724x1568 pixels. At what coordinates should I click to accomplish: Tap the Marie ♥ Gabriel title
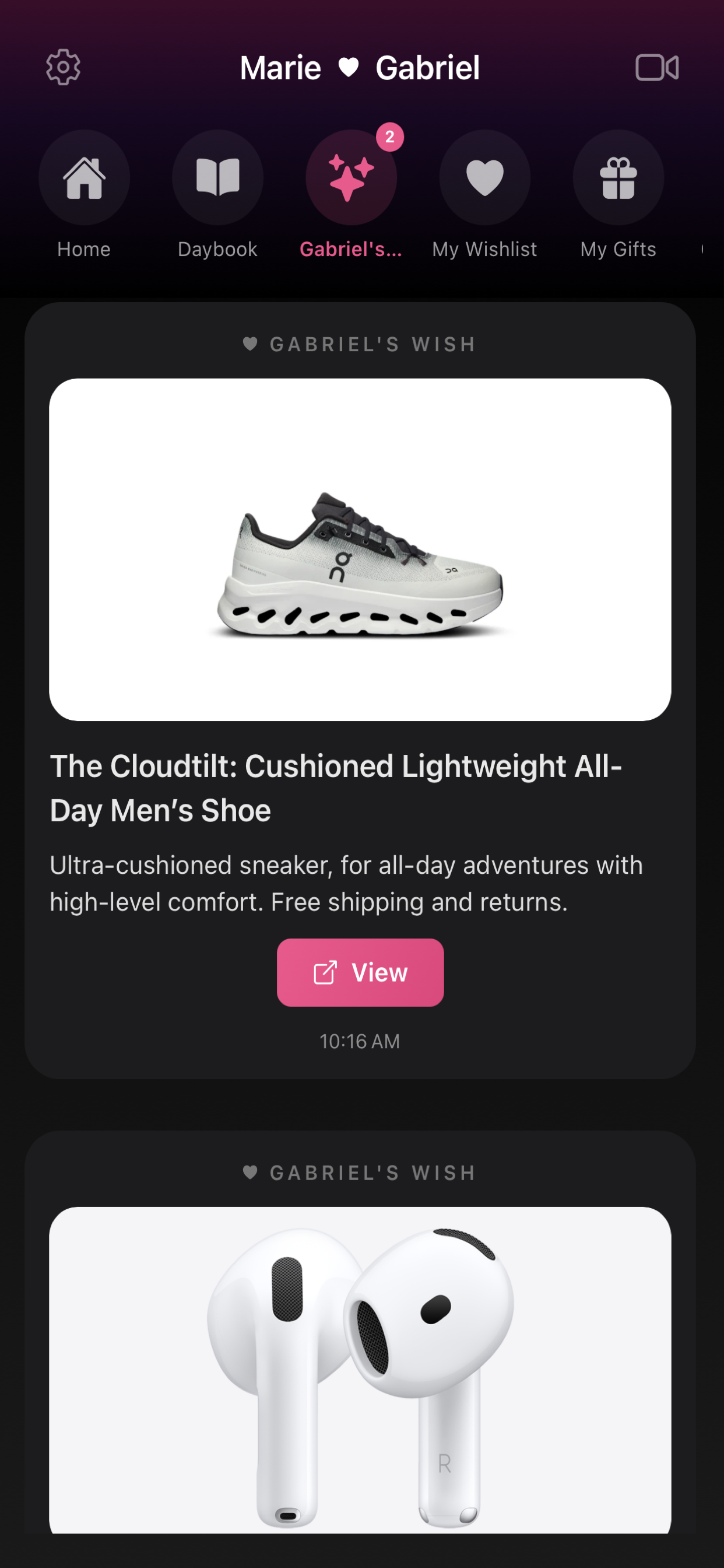360,67
